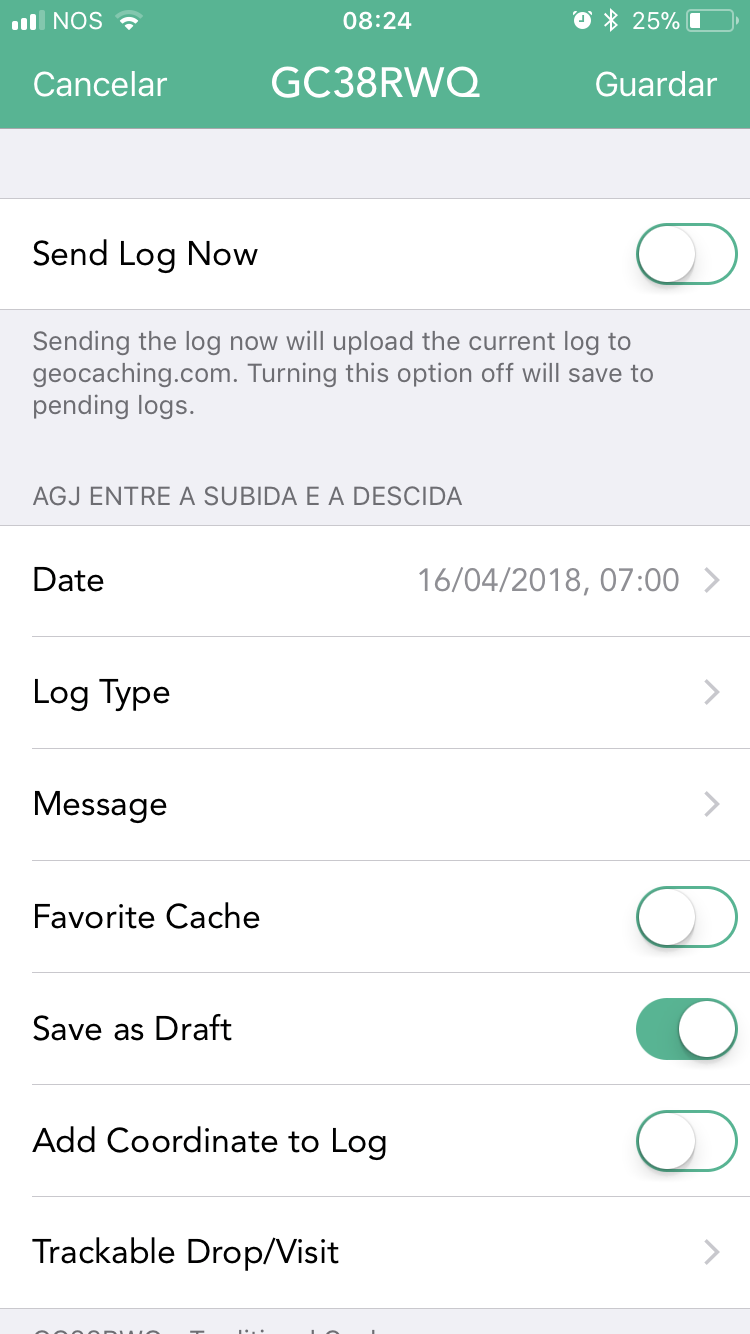Screen dimensions: 750x1334
Task: Open the Message row
Action: [x=375, y=804]
